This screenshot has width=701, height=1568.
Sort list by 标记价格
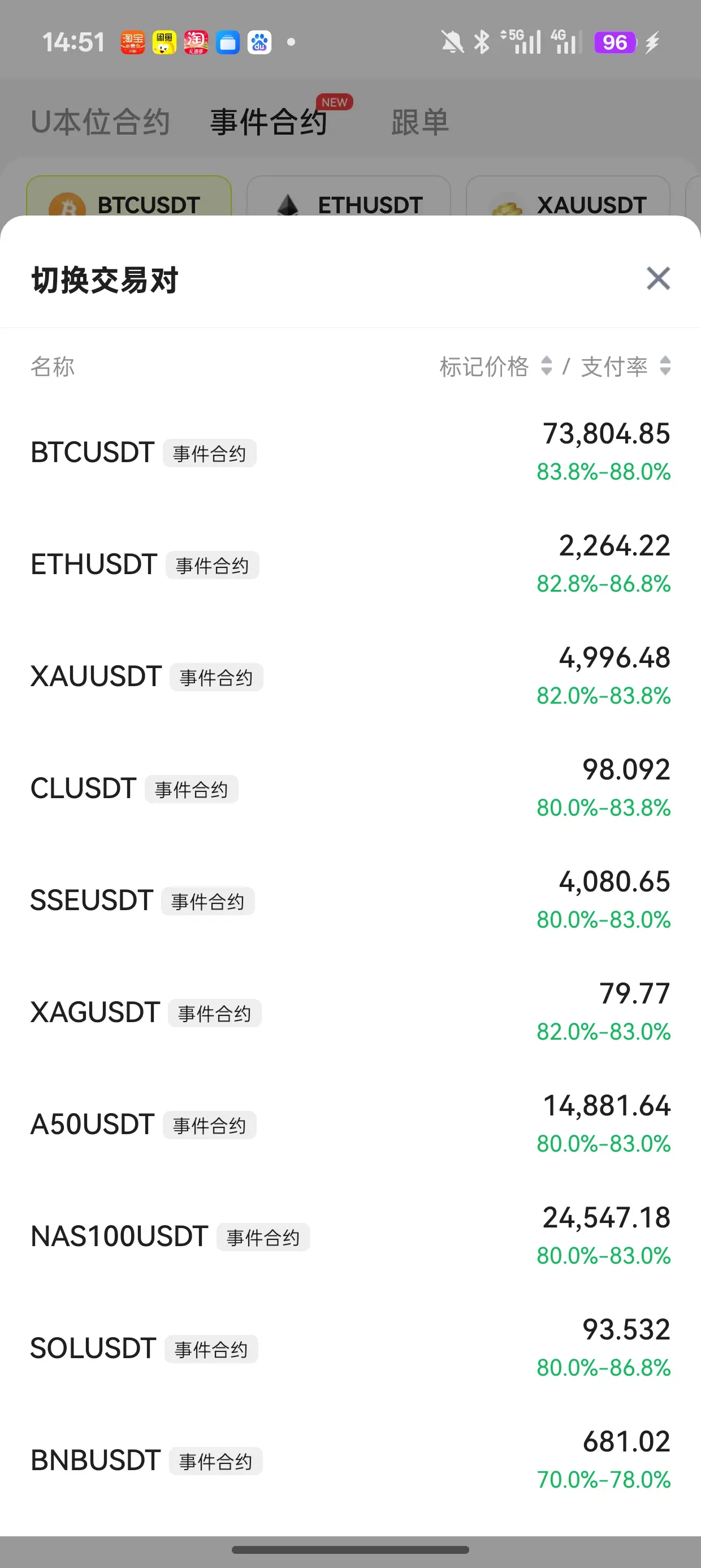click(x=495, y=367)
